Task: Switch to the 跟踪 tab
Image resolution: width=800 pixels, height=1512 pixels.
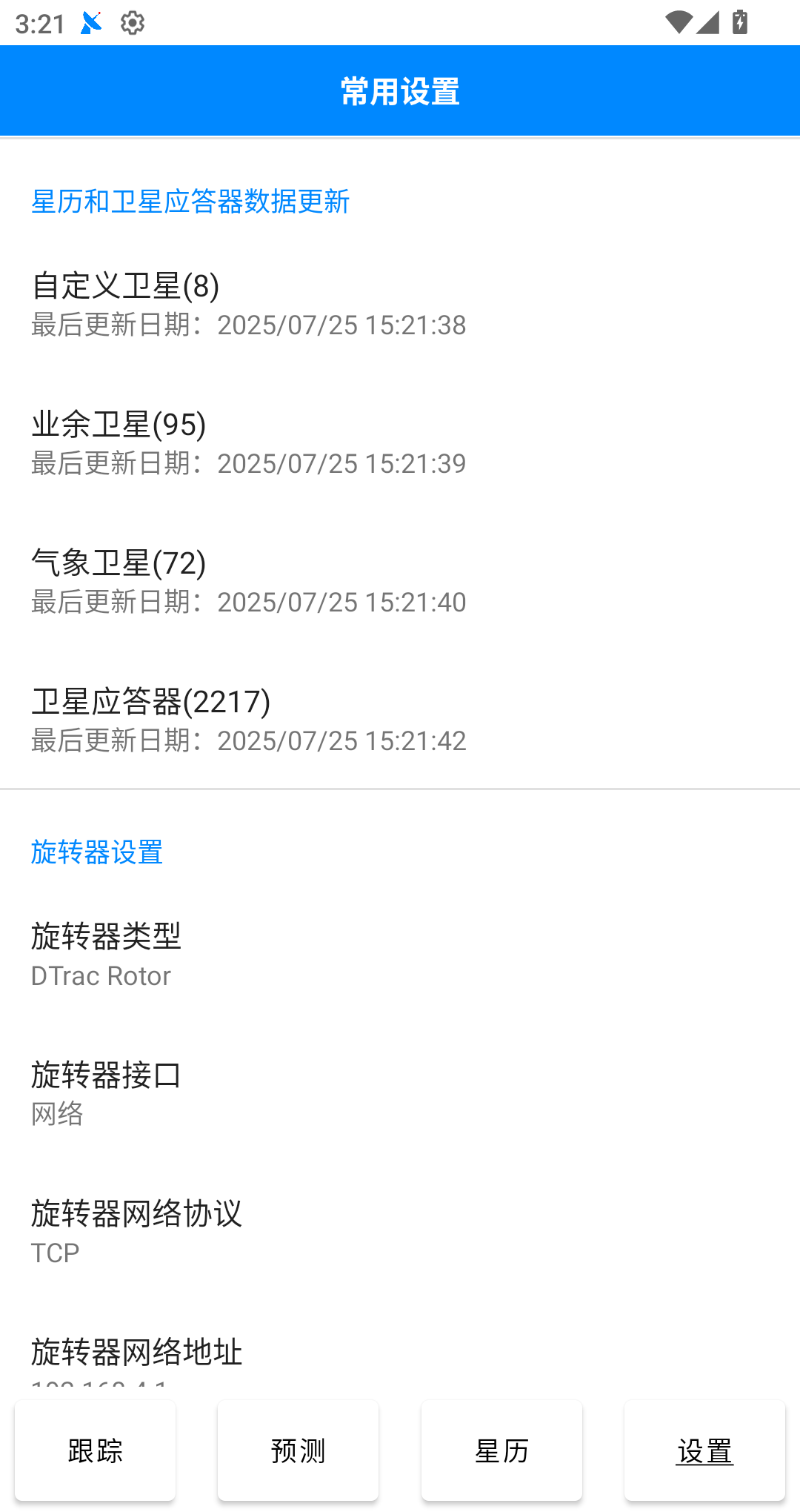Action: point(95,1450)
